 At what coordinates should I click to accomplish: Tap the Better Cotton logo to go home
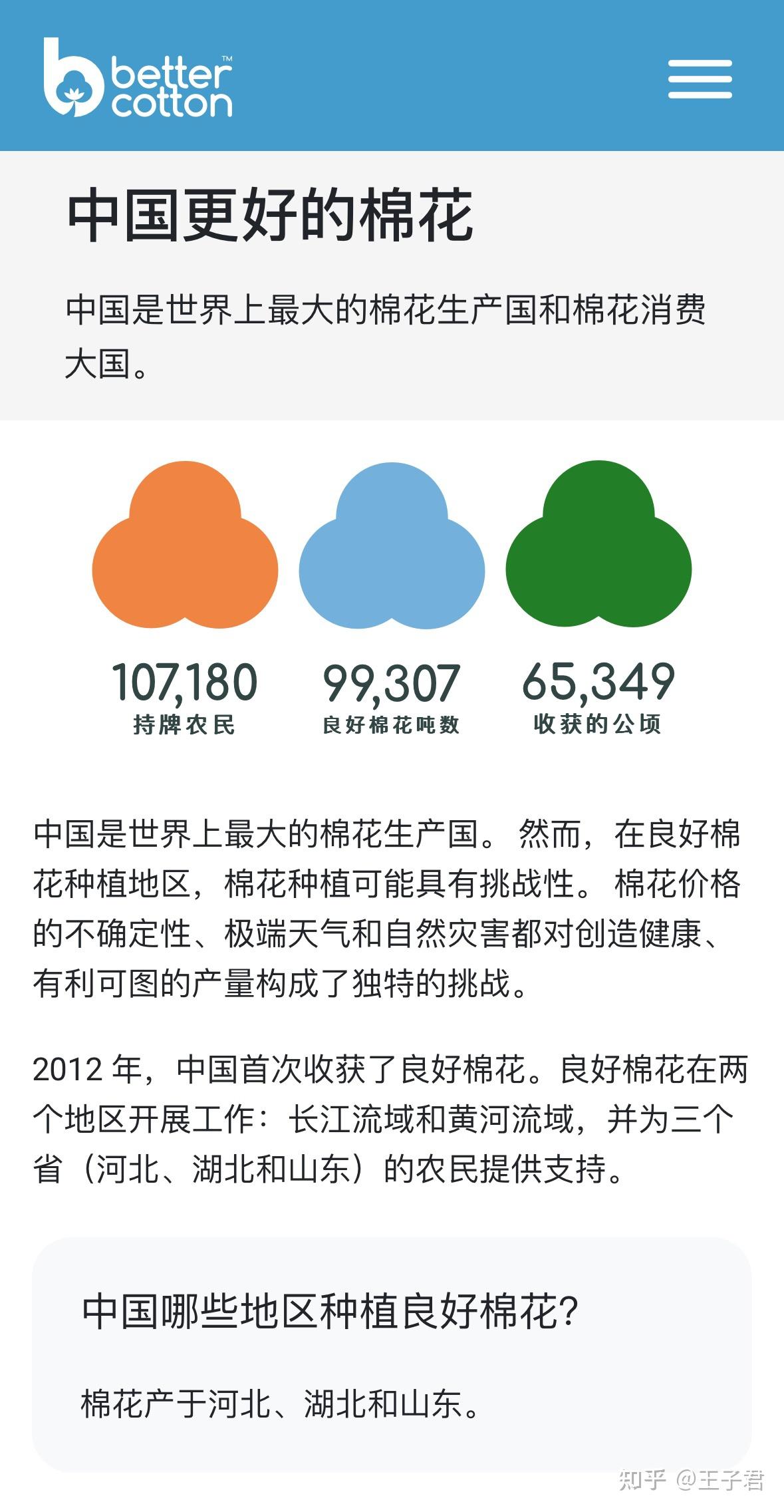(x=138, y=78)
